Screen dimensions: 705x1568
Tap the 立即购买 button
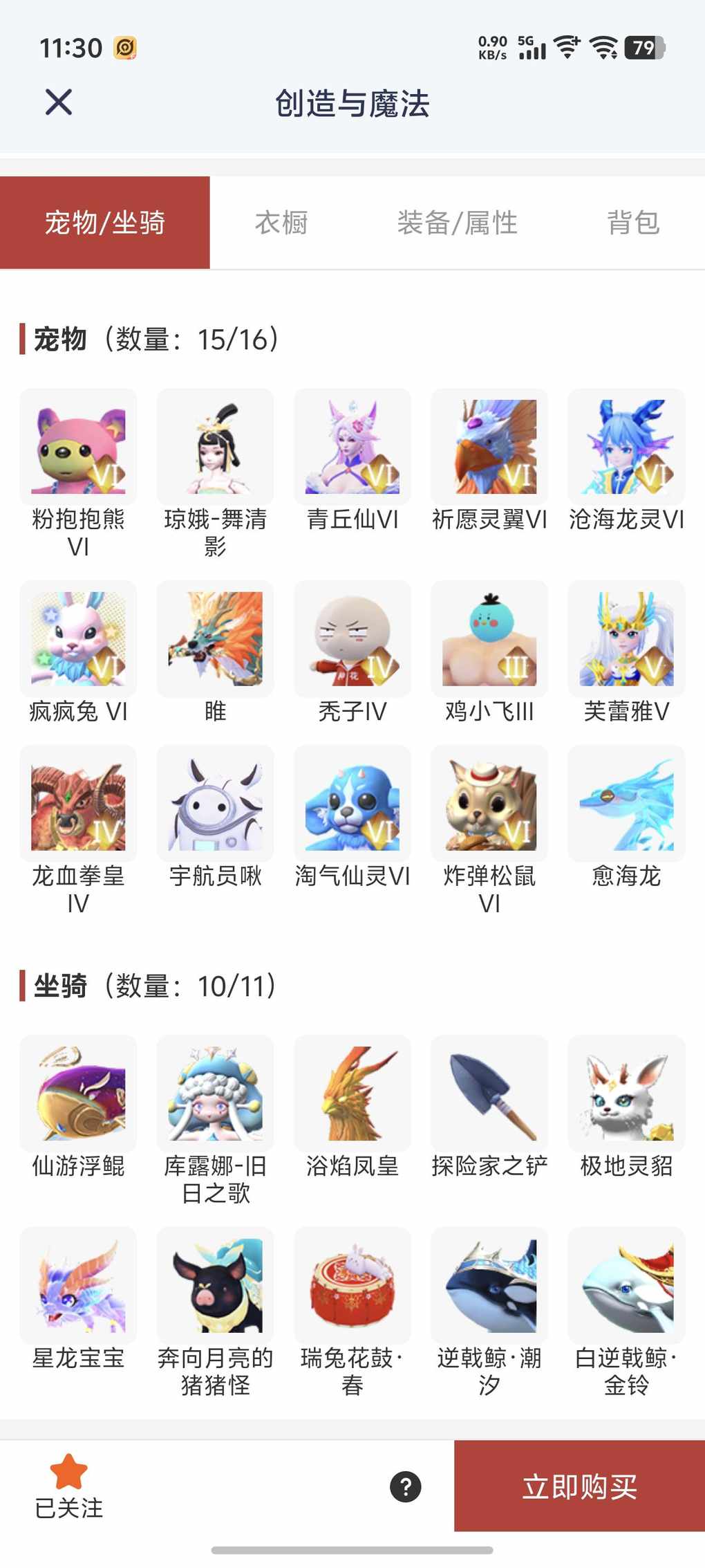579,1486
